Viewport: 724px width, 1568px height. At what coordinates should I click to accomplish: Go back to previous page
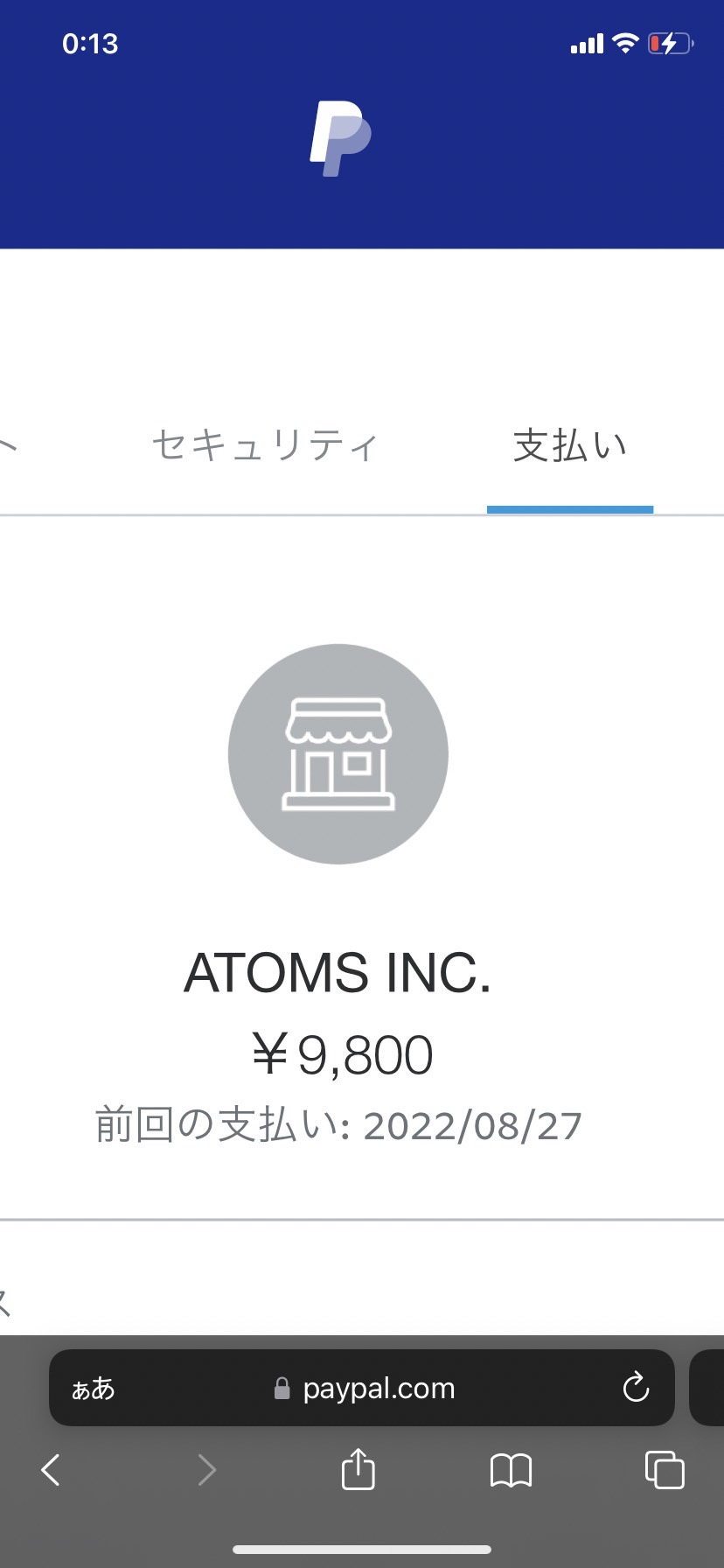pos(52,1470)
